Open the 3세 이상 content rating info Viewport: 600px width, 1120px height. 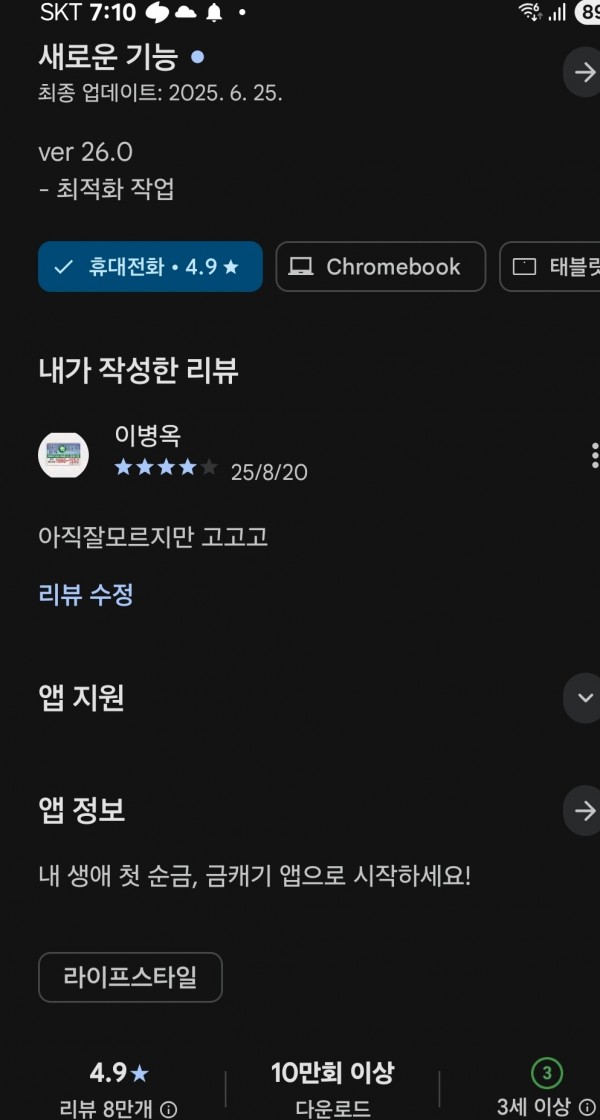click(589, 1107)
